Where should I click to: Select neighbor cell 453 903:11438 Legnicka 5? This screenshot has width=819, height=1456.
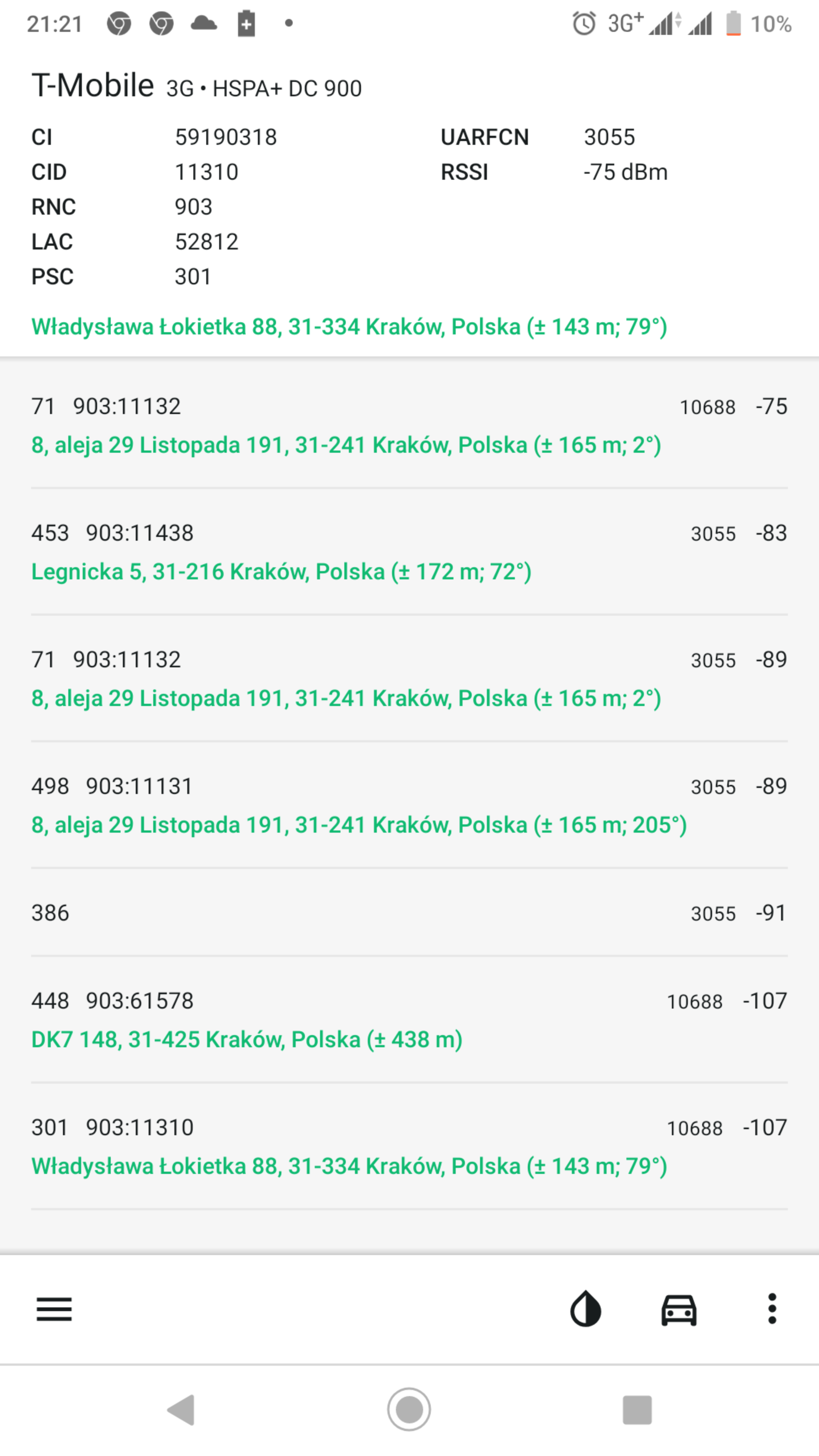[409, 552]
